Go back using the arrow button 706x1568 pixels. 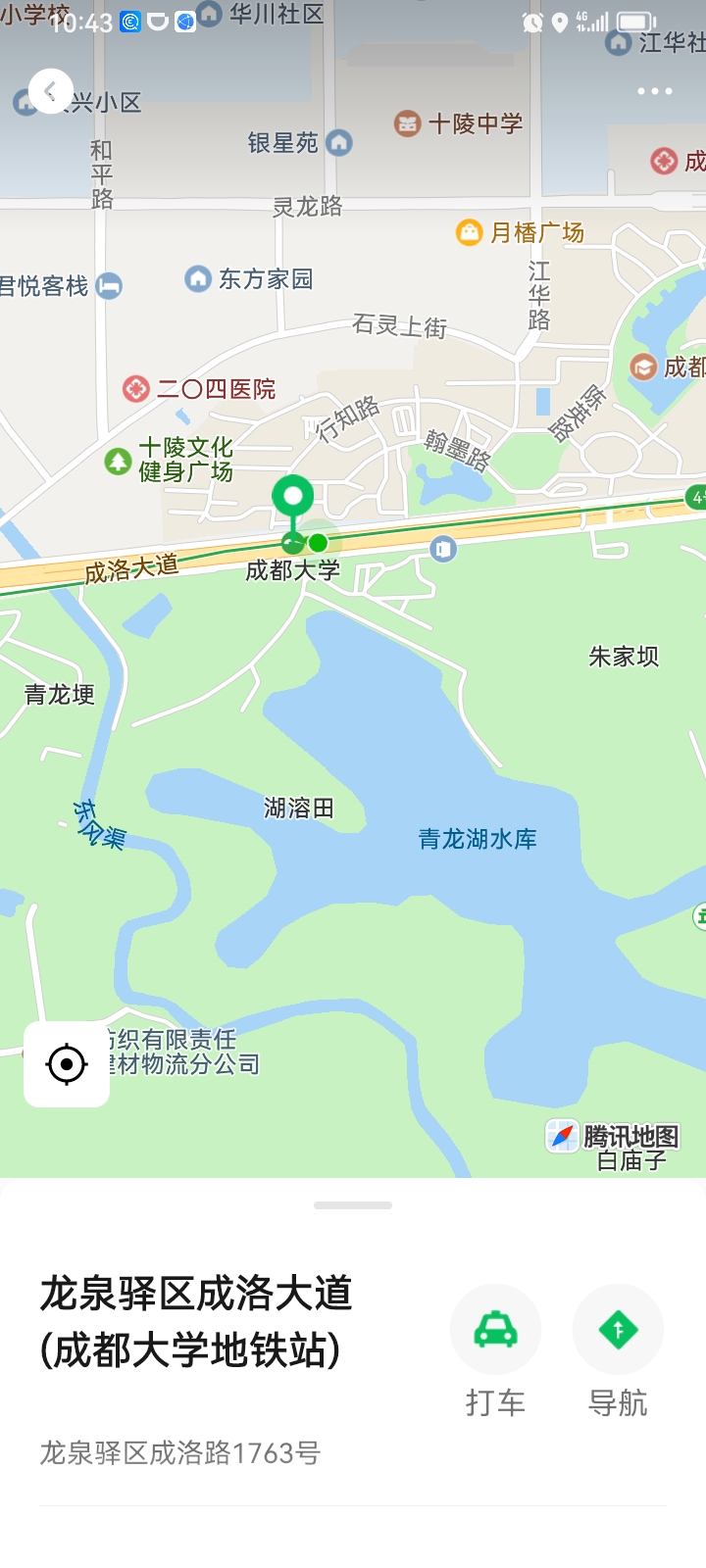pyautogui.click(x=51, y=92)
